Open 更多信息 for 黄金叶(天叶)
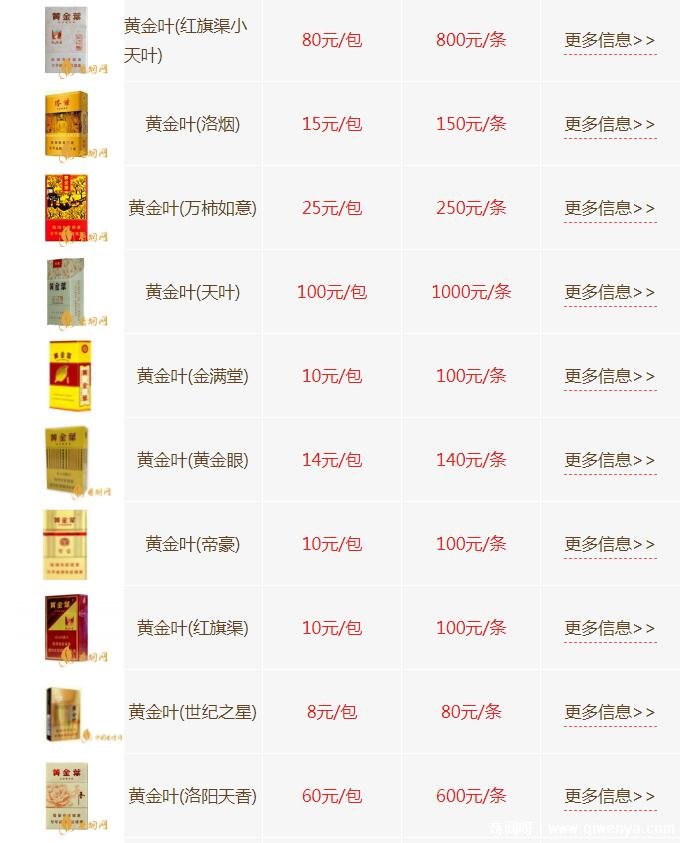Screen dimensions: 683x843 (x=610, y=292)
